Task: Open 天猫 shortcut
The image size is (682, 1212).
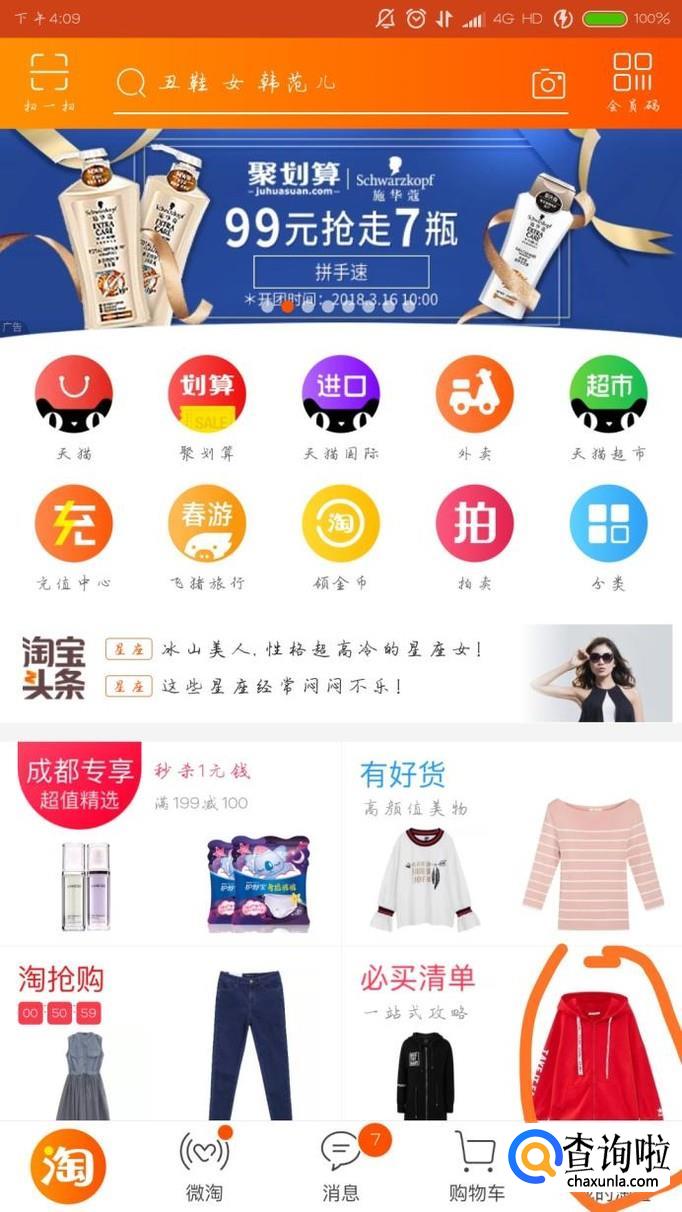Action: tap(74, 406)
